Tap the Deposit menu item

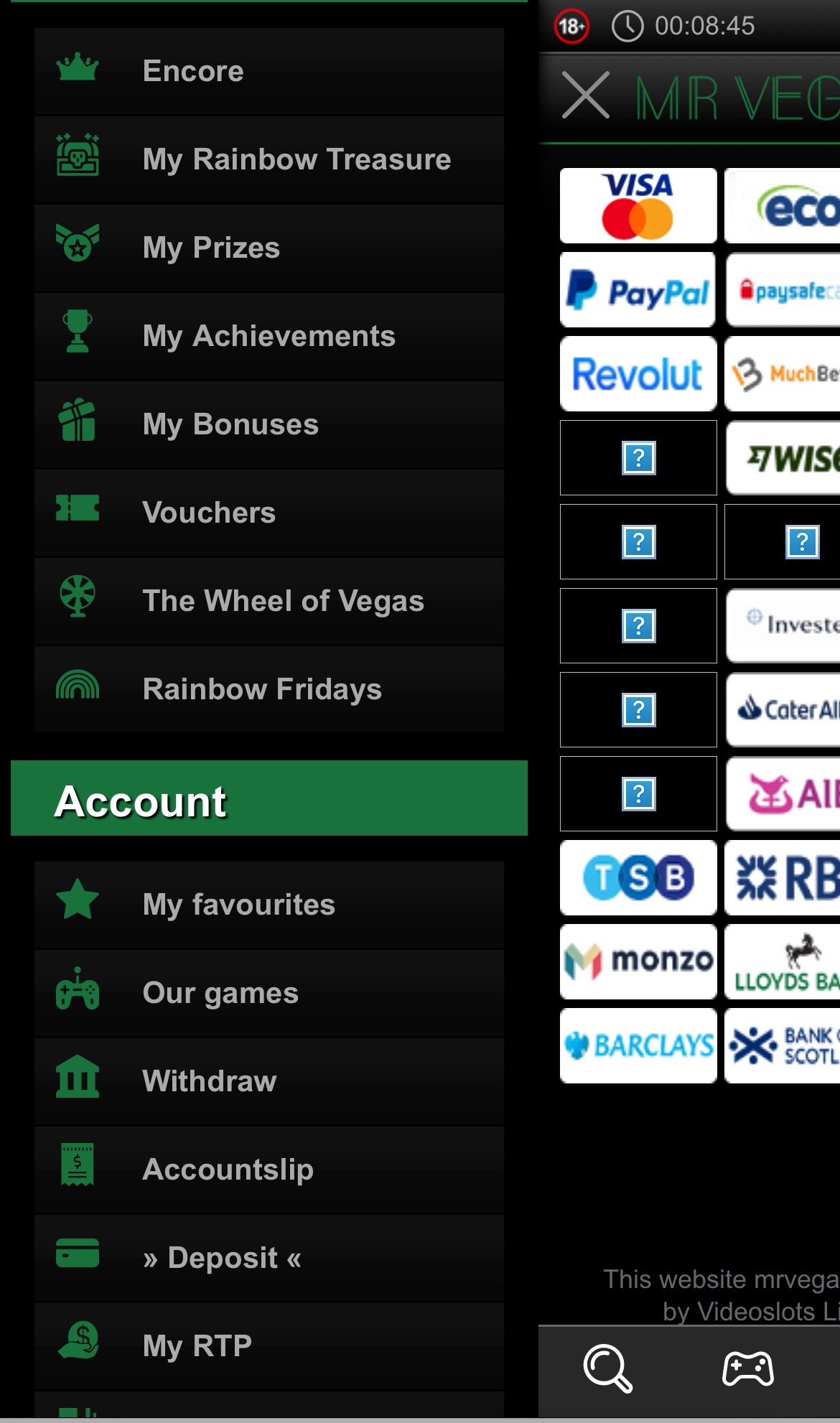click(269, 1258)
